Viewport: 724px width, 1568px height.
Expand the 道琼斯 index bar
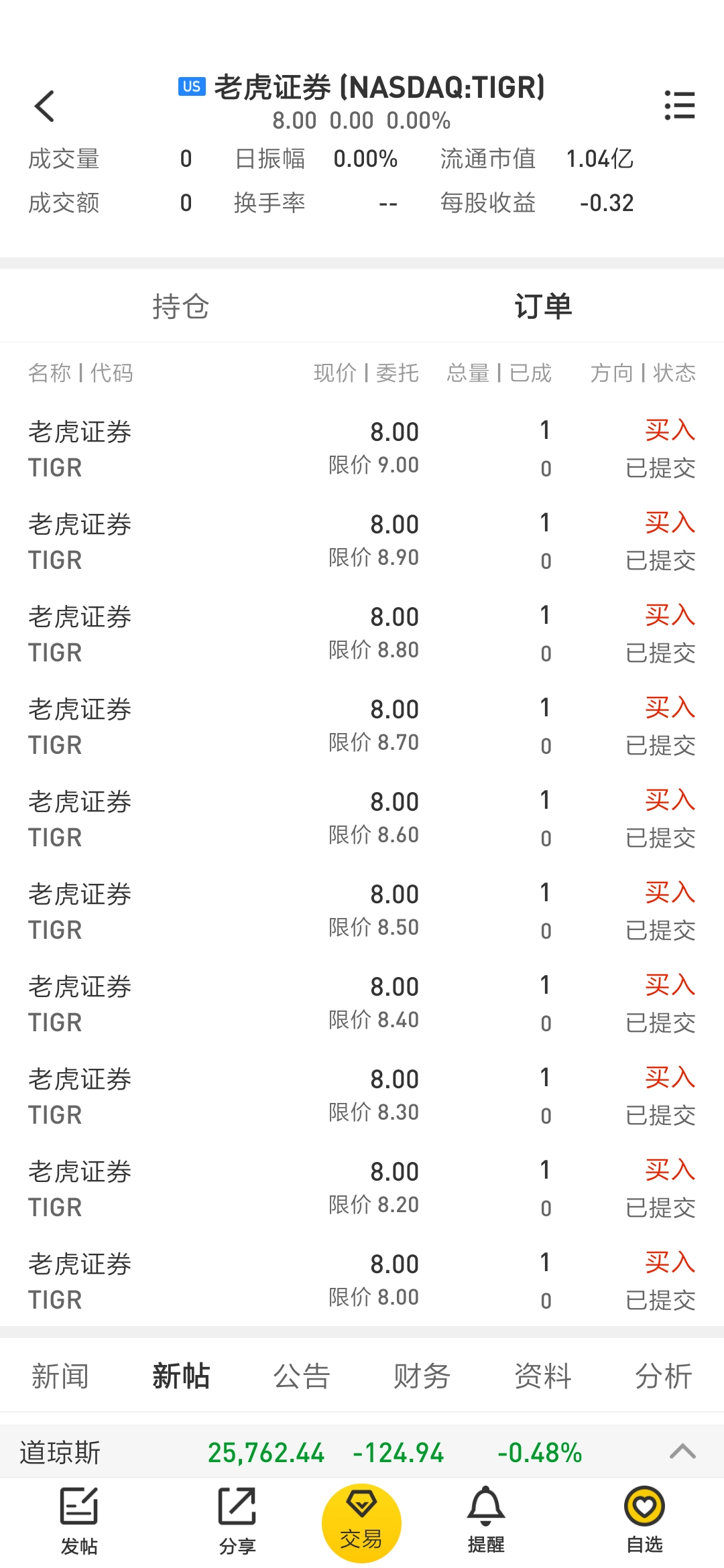[x=682, y=1452]
